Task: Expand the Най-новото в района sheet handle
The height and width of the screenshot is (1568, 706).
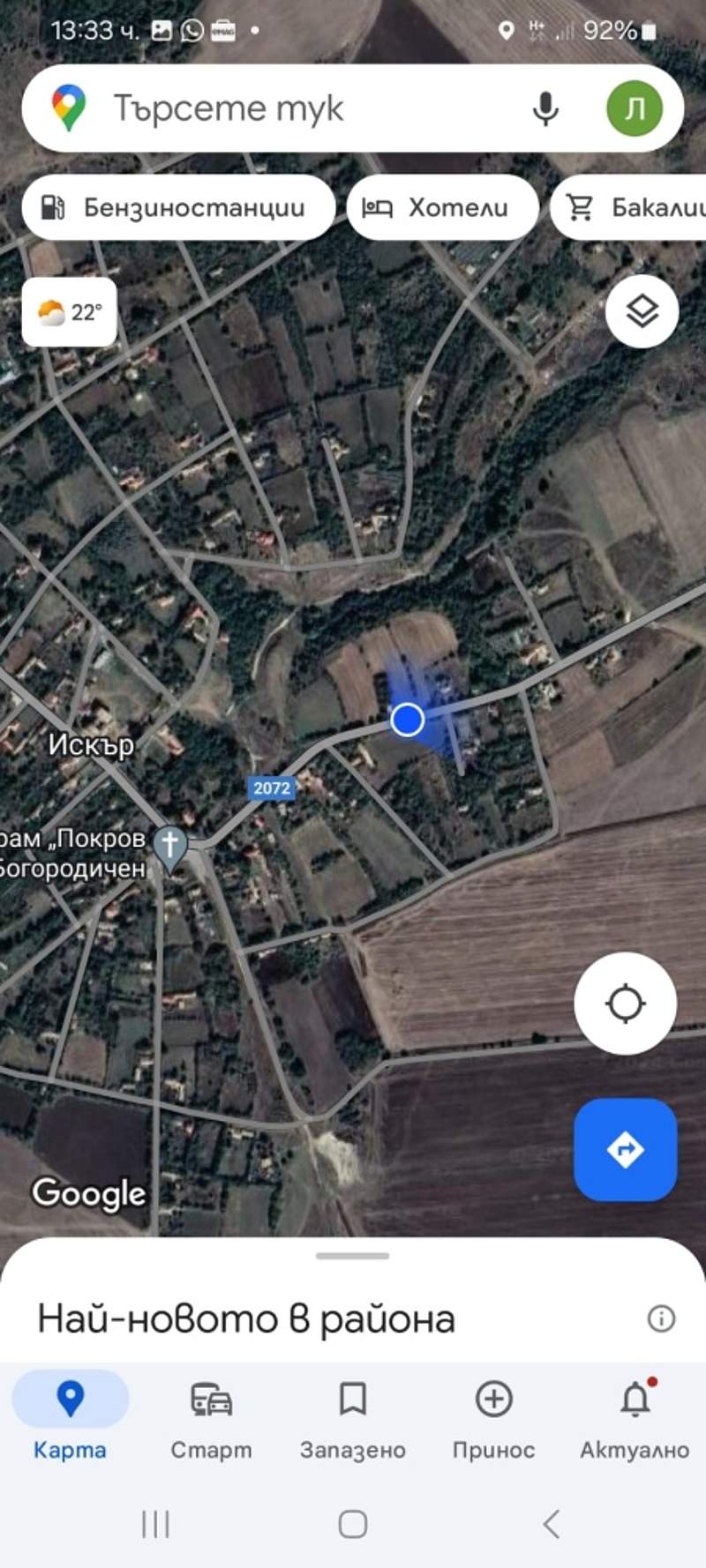Action: 352,1256
